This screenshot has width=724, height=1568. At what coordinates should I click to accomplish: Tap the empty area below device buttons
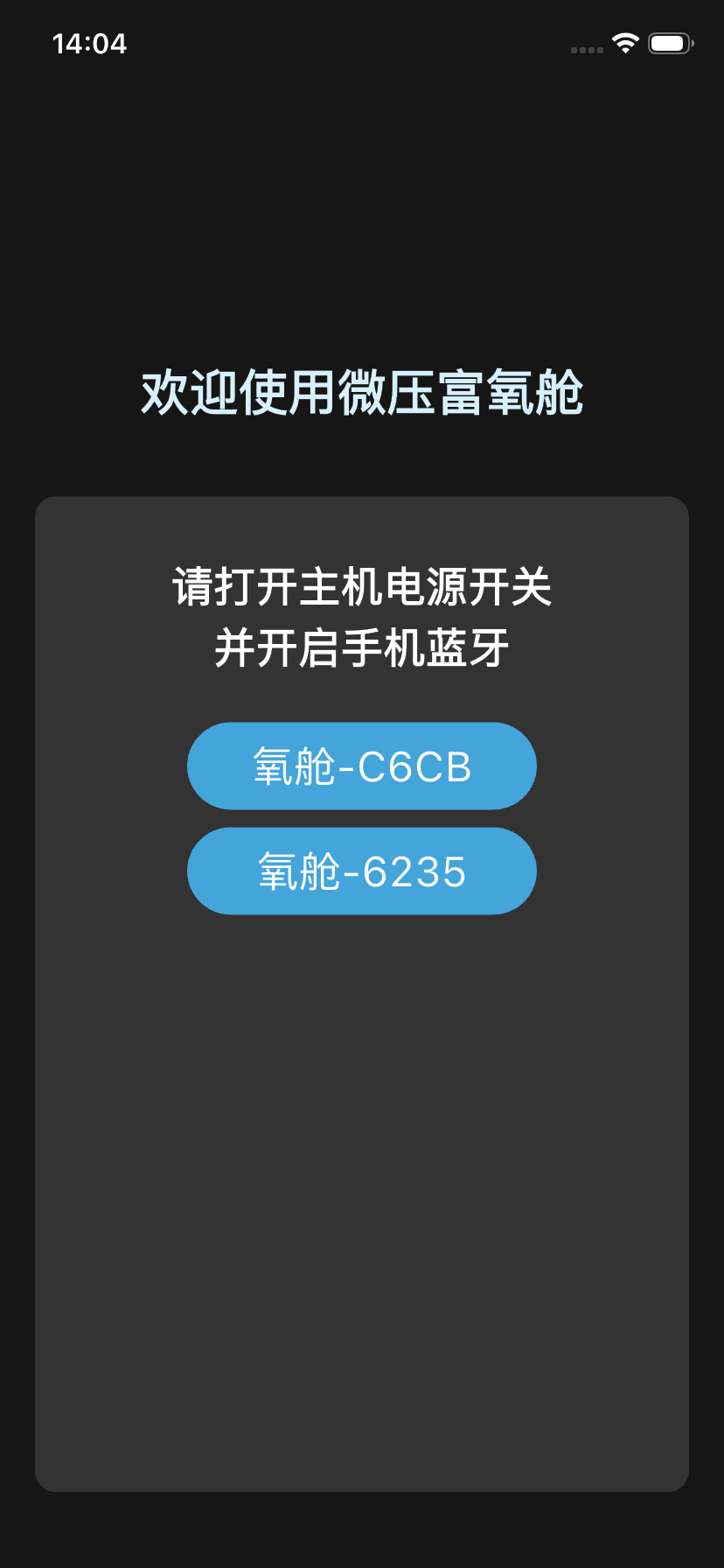point(361,1137)
